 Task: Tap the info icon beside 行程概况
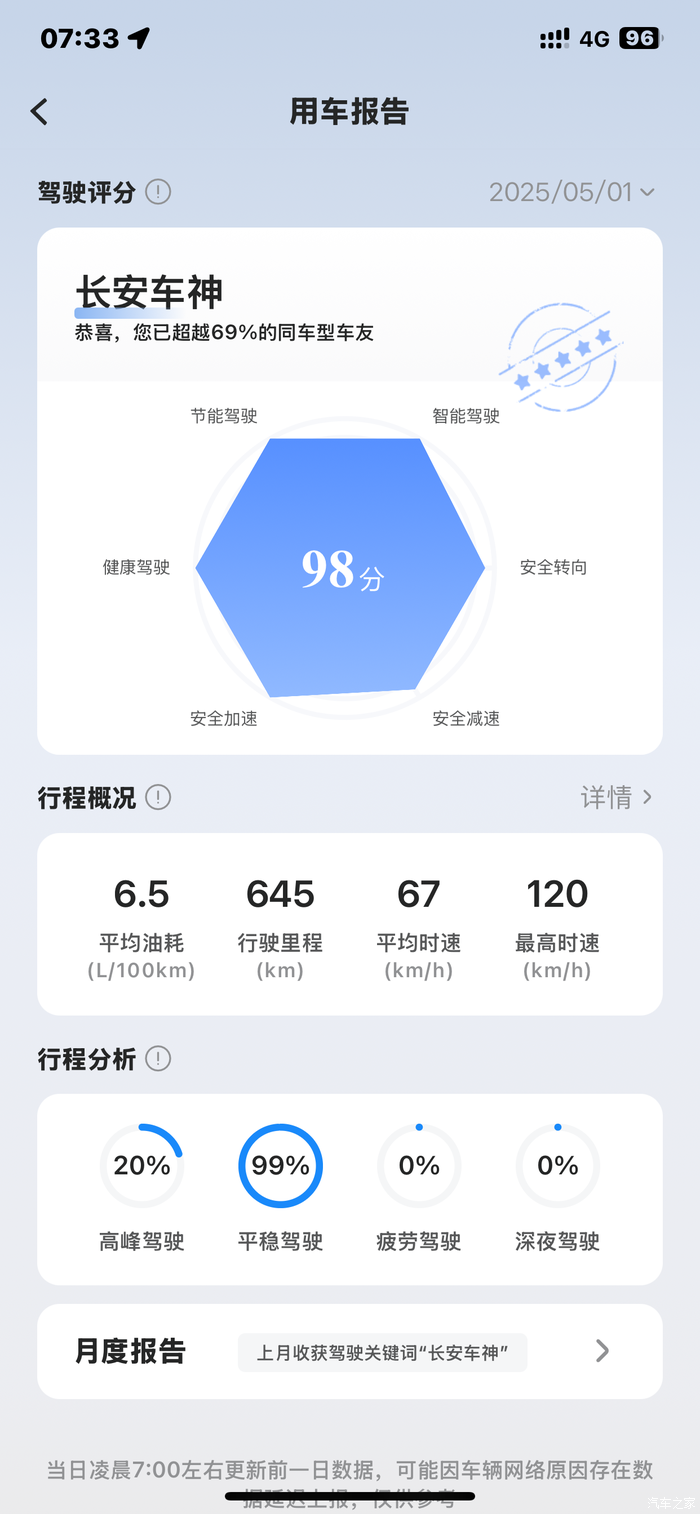(x=158, y=797)
